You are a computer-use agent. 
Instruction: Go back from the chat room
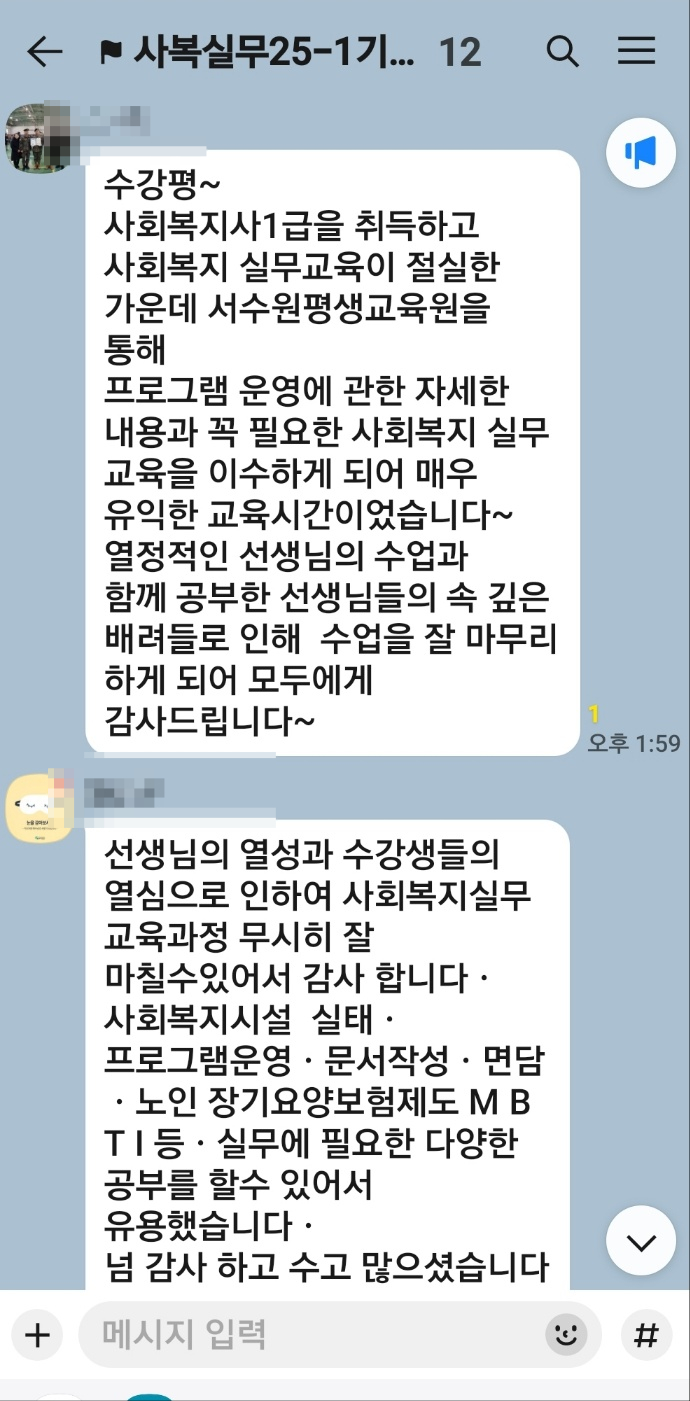[x=44, y=52]
